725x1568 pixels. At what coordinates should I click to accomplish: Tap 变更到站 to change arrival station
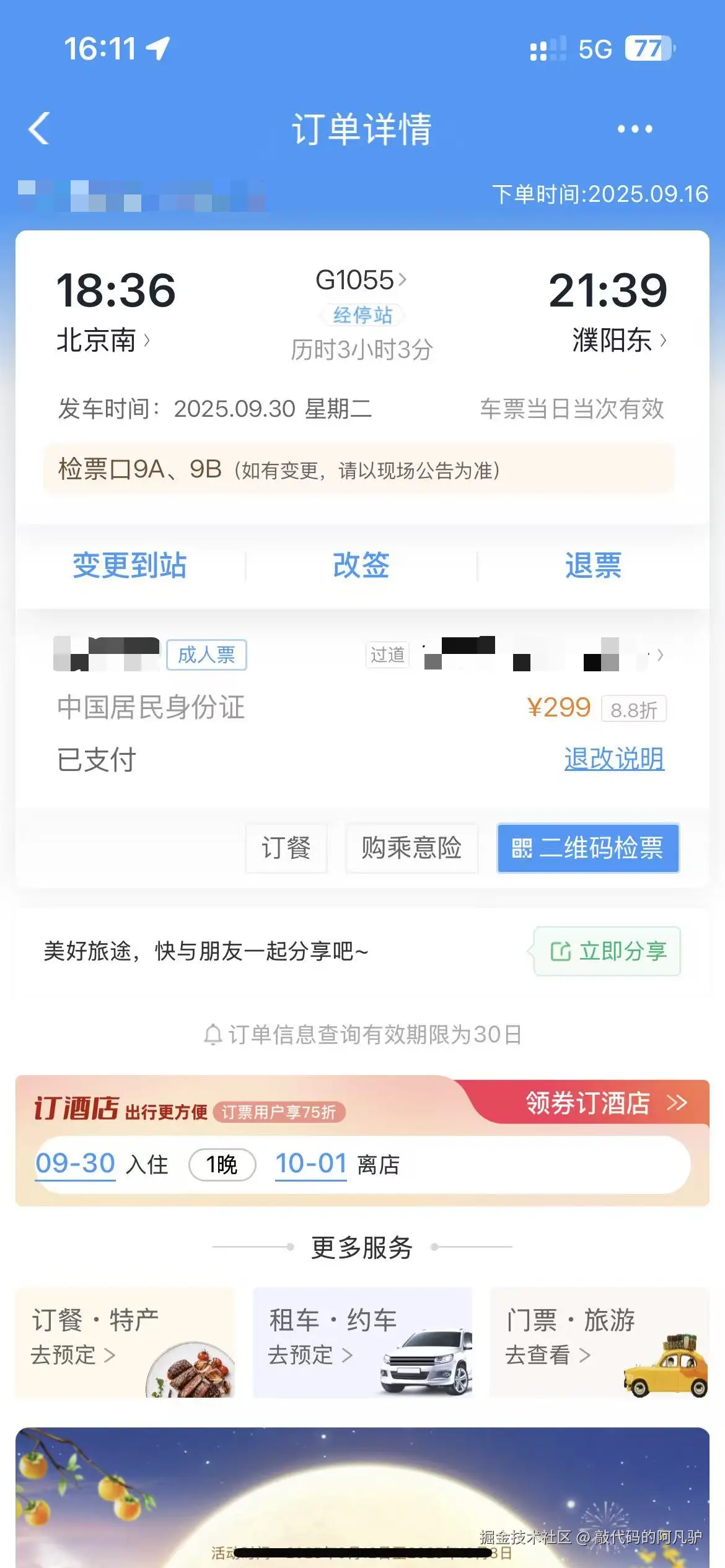(x=130, y=565)
